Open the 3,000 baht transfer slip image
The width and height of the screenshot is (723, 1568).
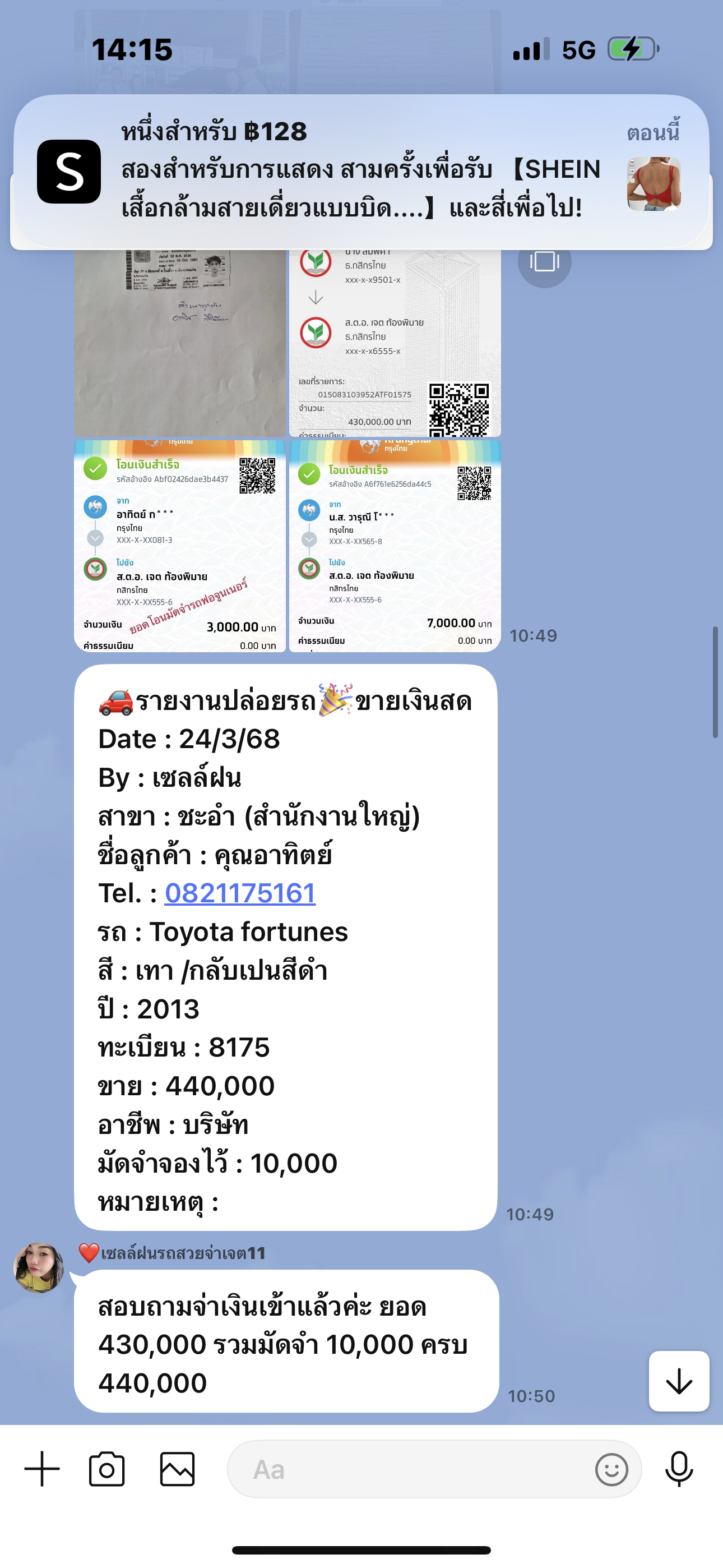point(179,546)
